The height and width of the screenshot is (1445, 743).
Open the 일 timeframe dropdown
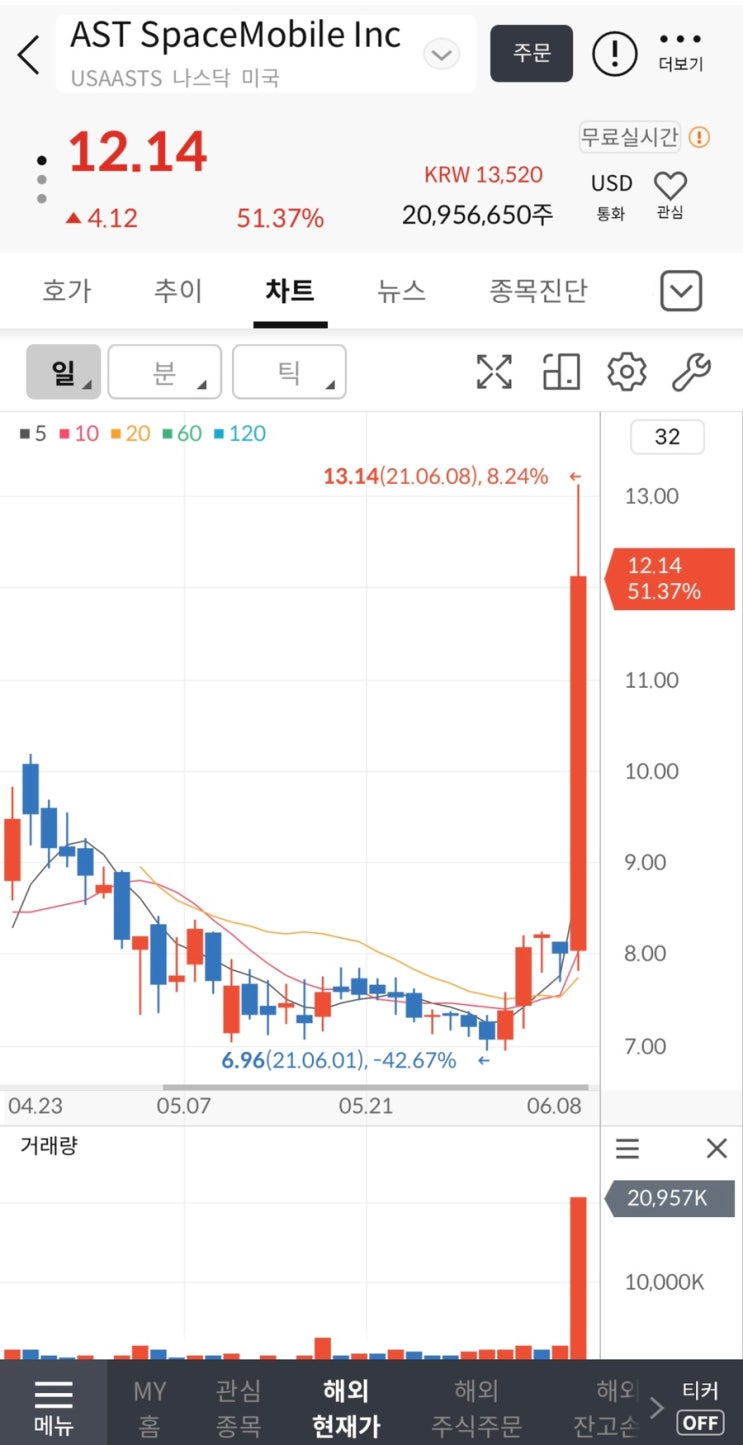click(62, 371)
